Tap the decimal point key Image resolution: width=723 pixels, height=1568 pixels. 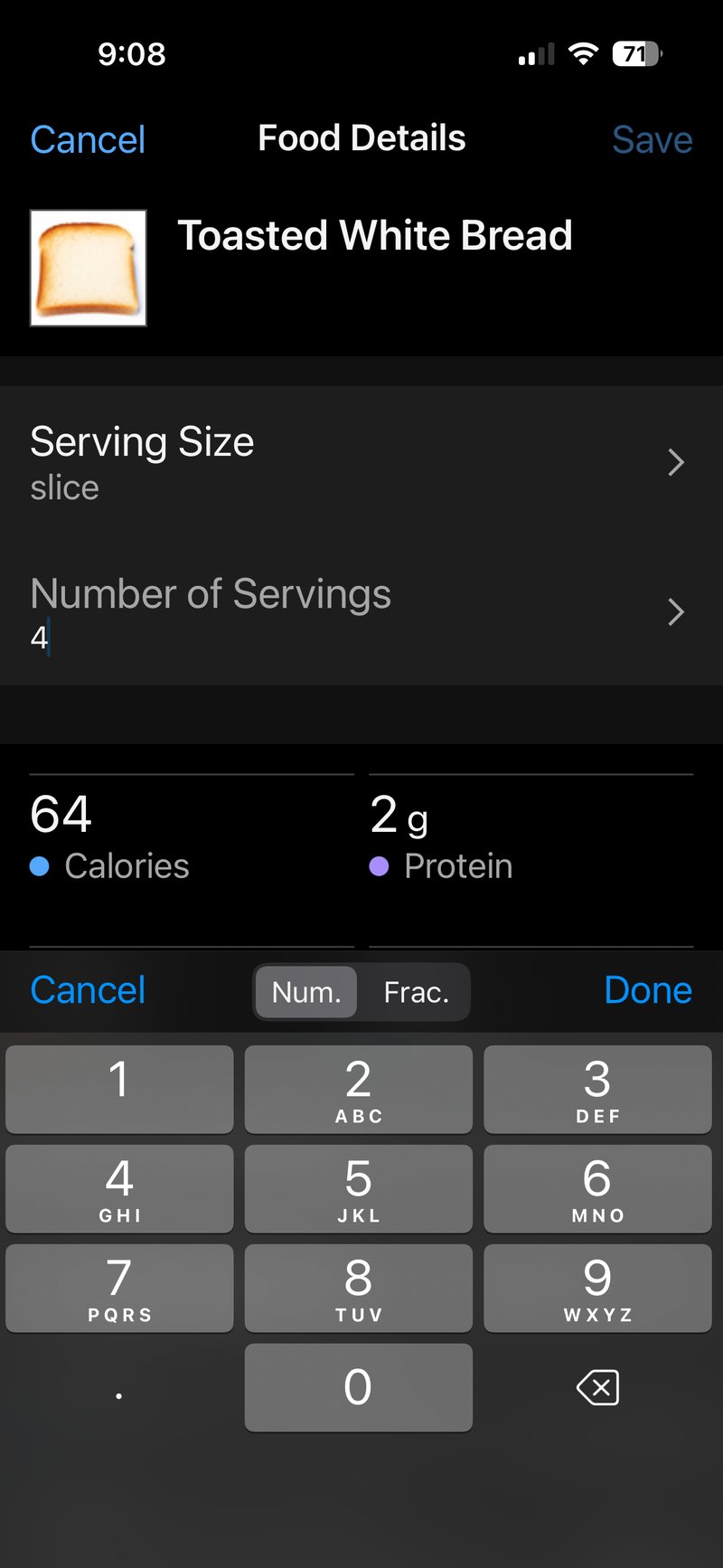(118, 1388)
